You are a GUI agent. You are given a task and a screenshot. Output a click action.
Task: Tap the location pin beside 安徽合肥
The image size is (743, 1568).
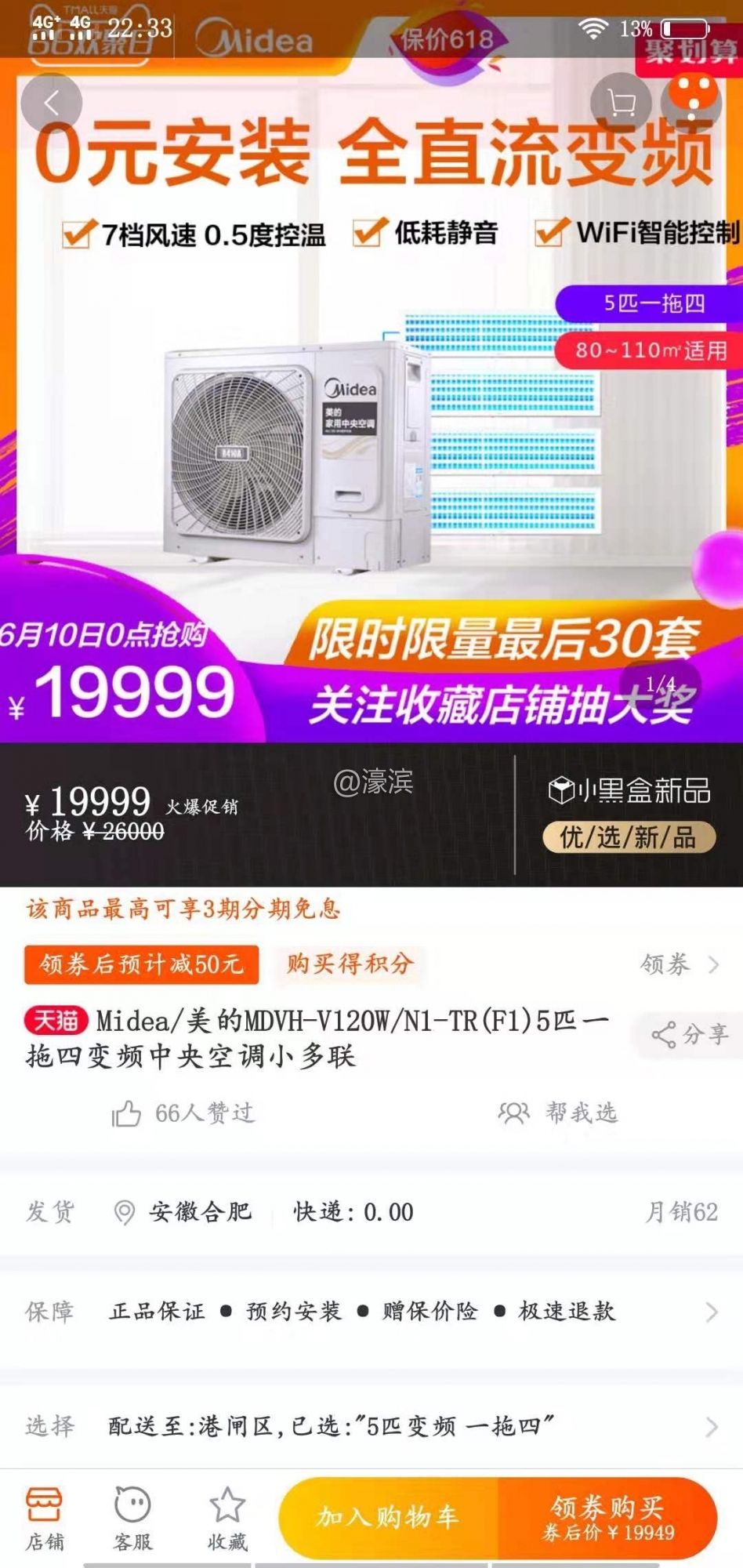(124, 1211)
